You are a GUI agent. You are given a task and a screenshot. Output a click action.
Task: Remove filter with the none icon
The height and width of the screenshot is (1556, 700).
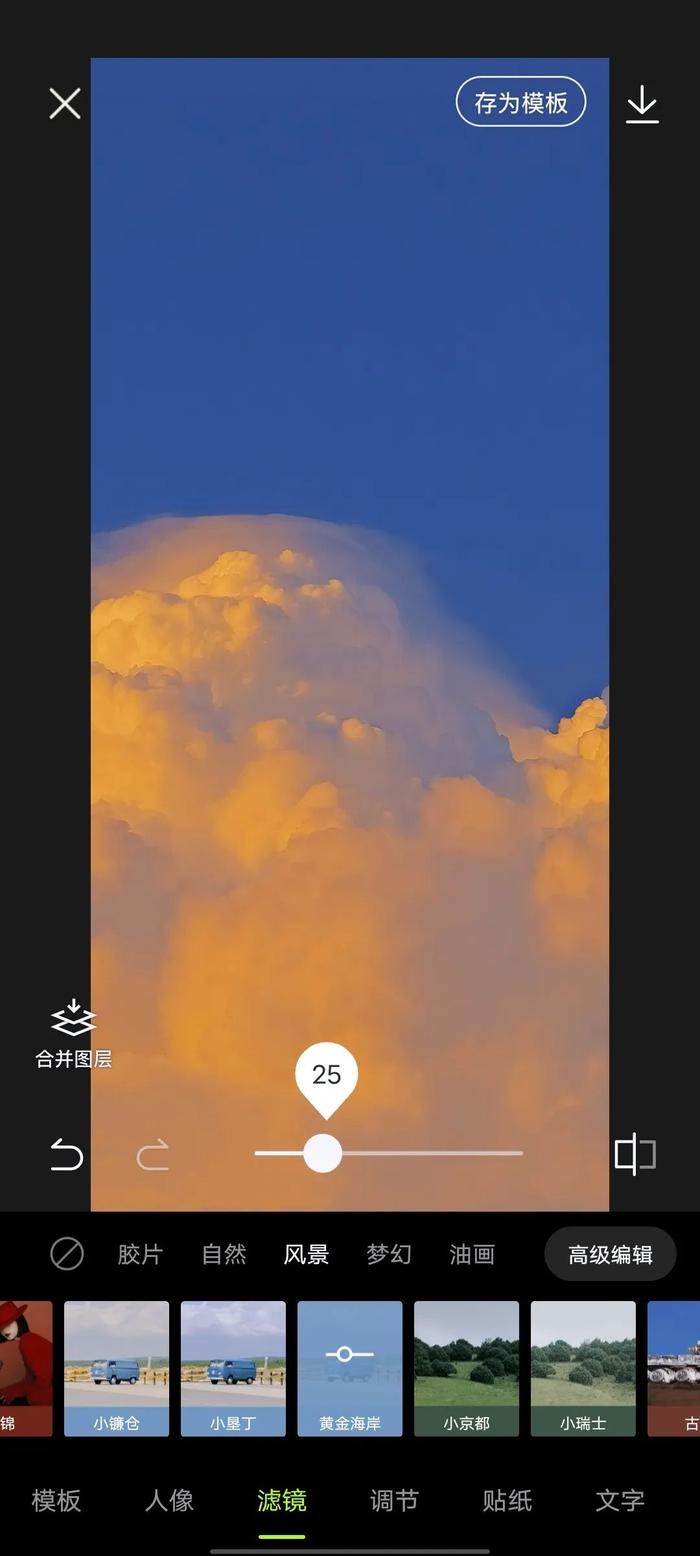(x=67, y=1253)
